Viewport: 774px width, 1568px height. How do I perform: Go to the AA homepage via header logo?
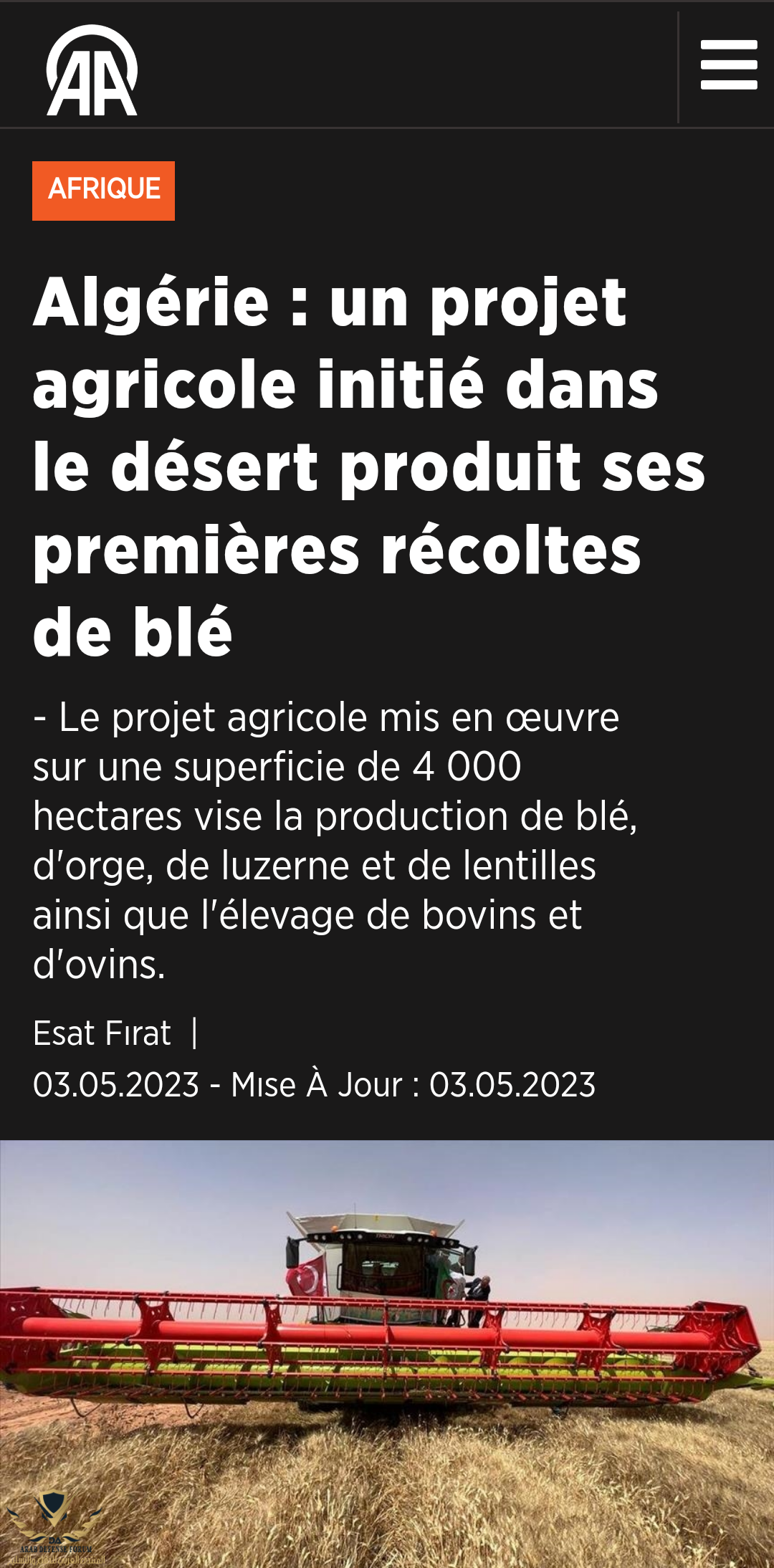pos(92,71)
